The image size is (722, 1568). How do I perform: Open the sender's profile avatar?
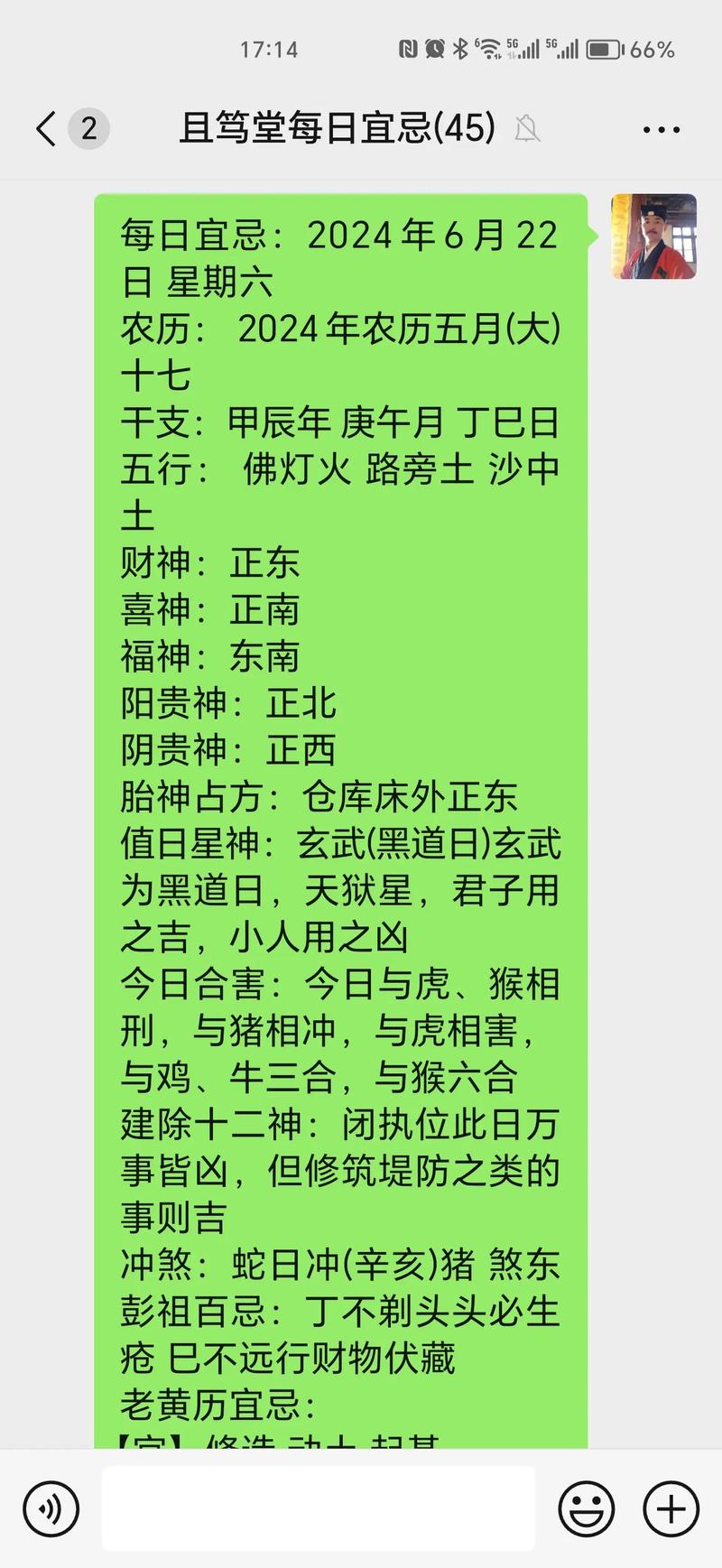[x=653, y=237]
